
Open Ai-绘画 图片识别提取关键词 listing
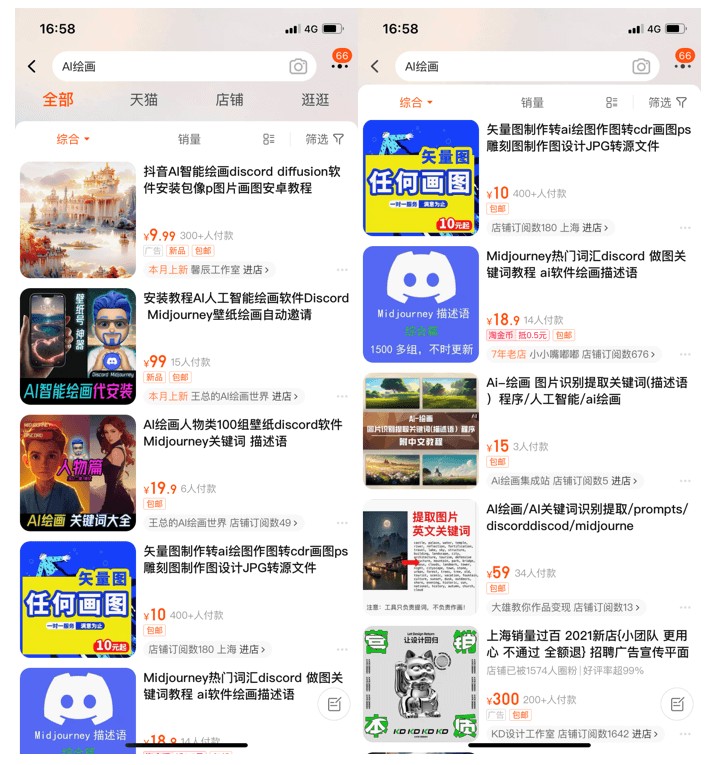pyautogui.click(x=588, y=390)
